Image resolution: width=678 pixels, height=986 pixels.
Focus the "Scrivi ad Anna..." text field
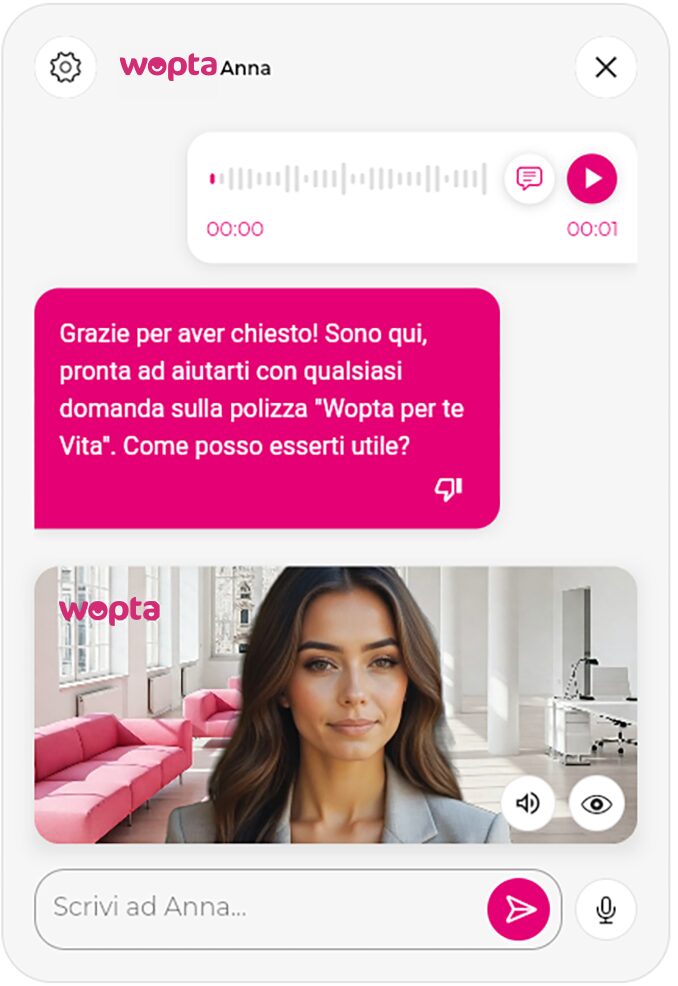(260, 908)
